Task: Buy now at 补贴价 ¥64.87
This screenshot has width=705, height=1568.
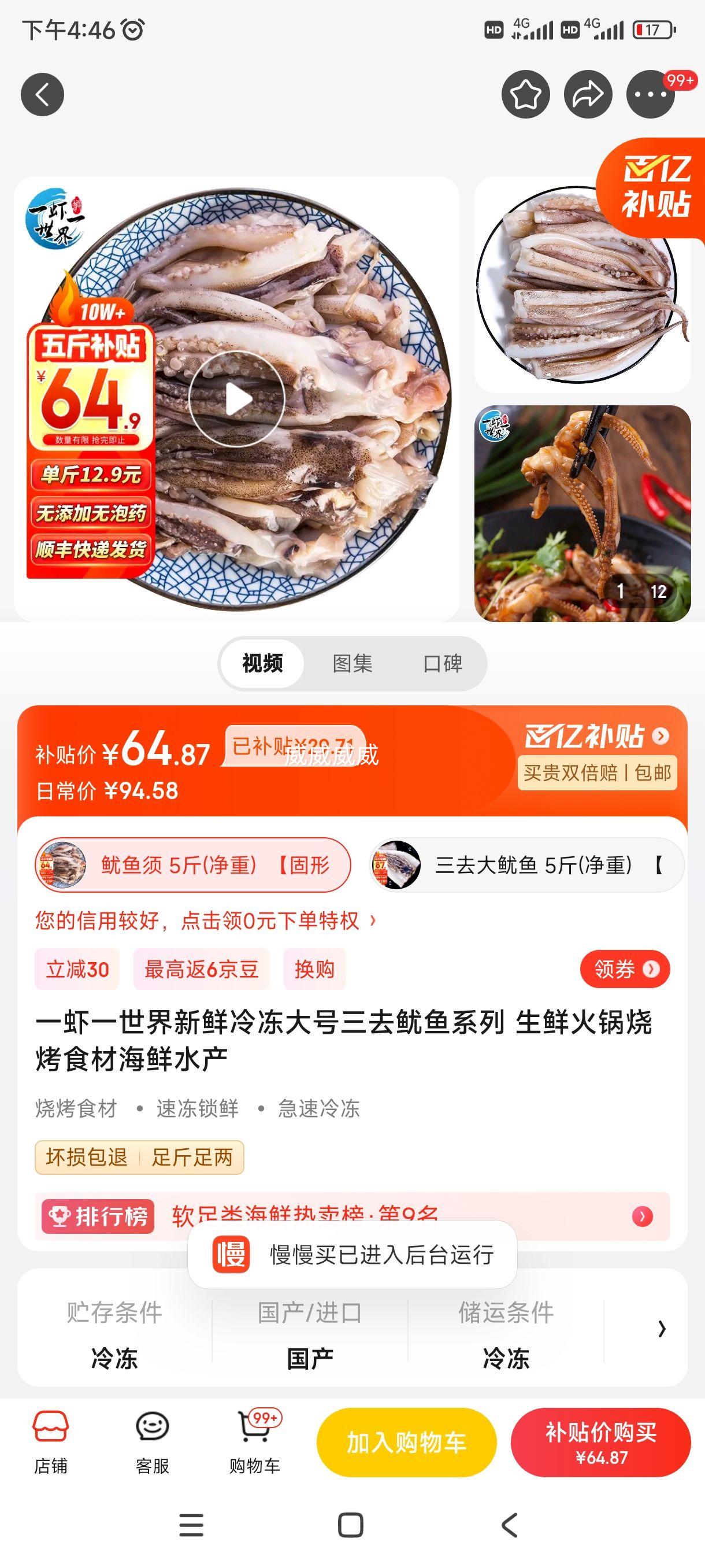Action: pyautogui.click(x=600, y=1442)
